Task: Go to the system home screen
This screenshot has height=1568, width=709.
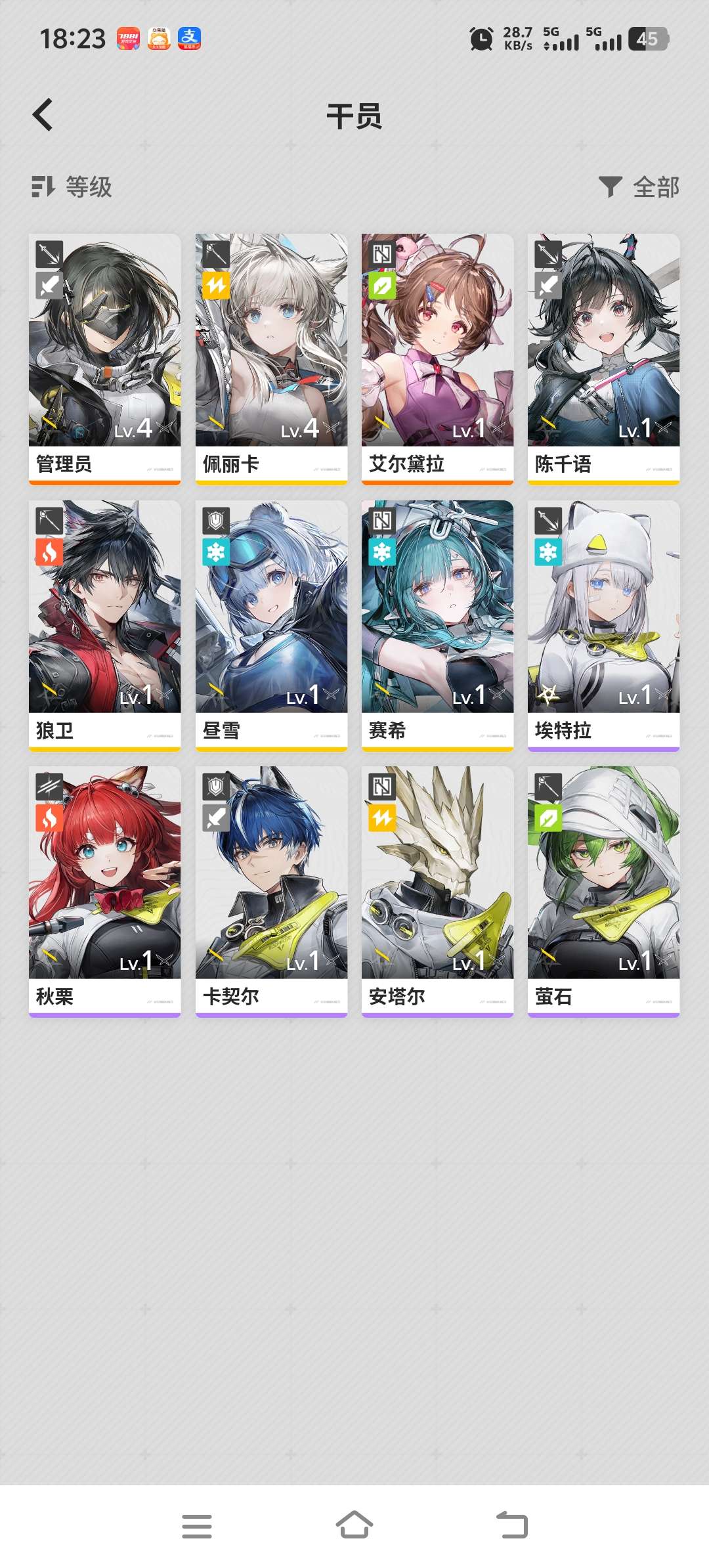Action: (354, 1525)
